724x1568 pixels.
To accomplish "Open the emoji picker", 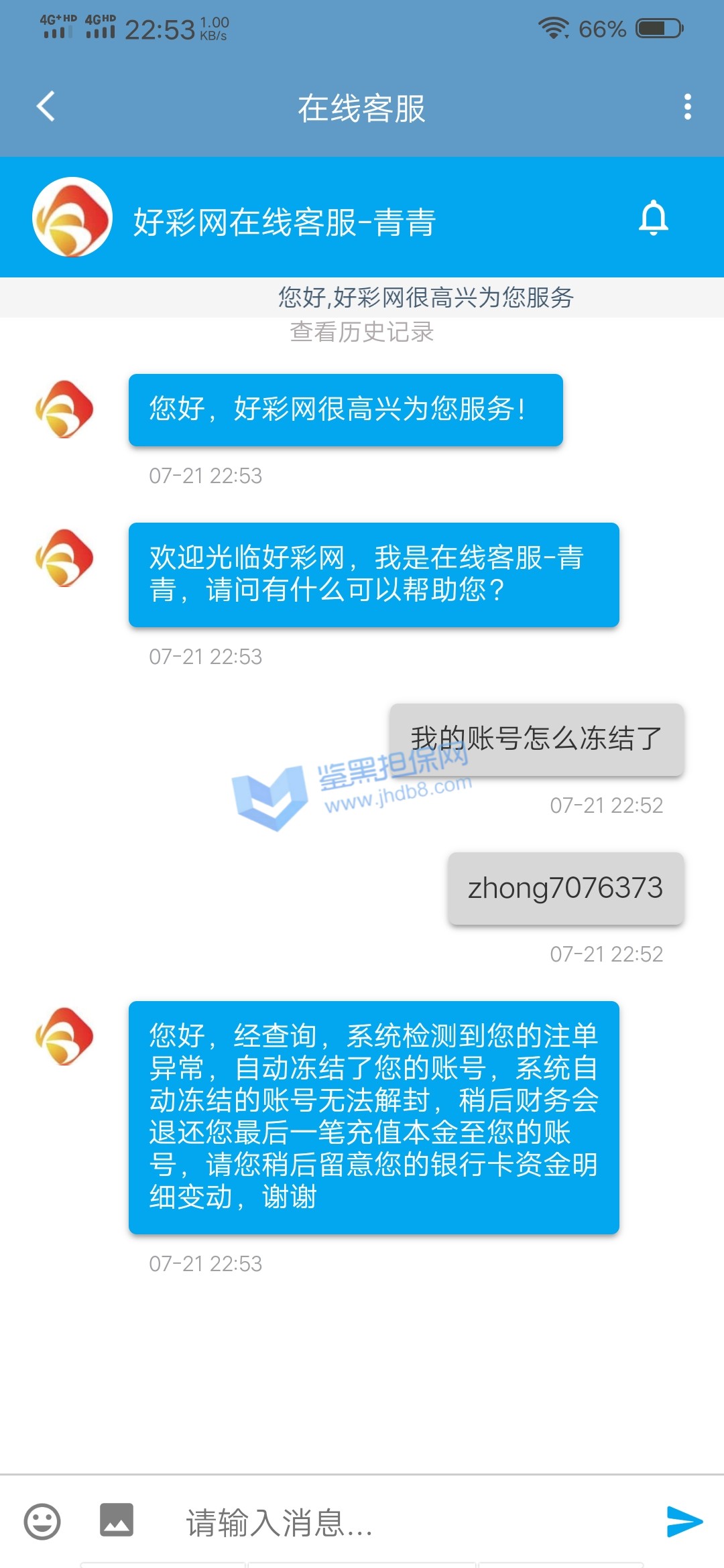I will 42,1521.
